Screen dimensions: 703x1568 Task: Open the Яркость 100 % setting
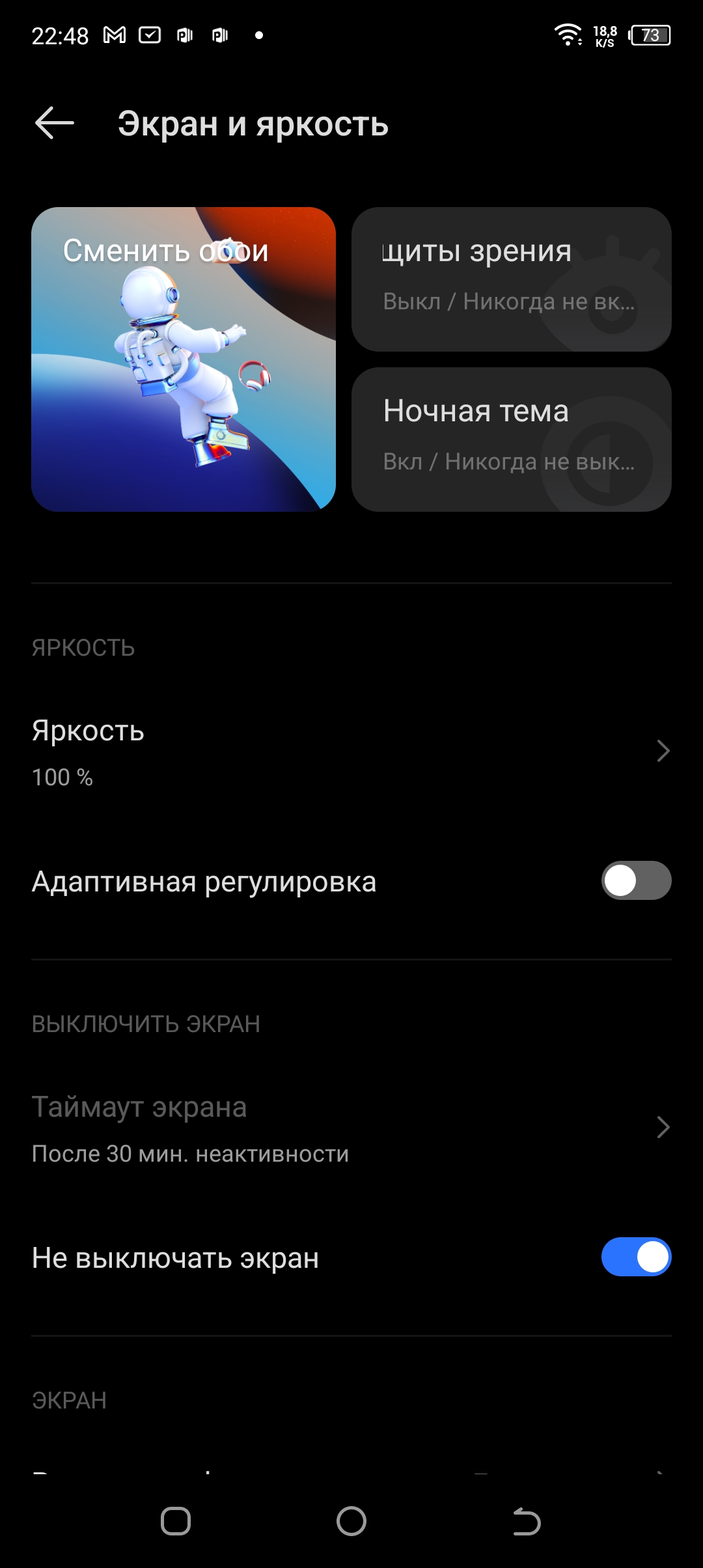pos(351,751)
